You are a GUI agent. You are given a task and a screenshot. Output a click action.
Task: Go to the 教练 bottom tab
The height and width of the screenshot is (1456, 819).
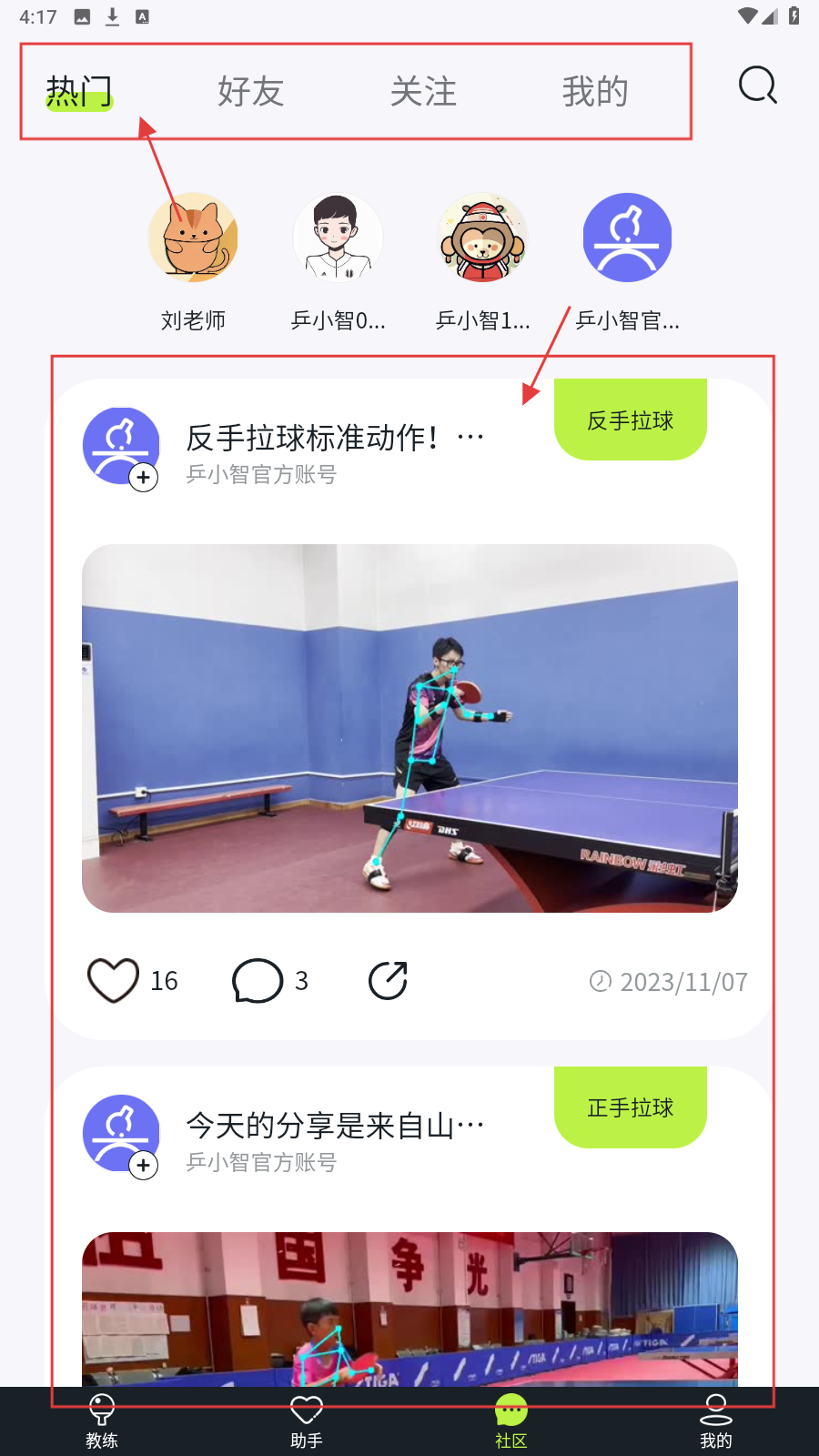(x=102, y=1421)
